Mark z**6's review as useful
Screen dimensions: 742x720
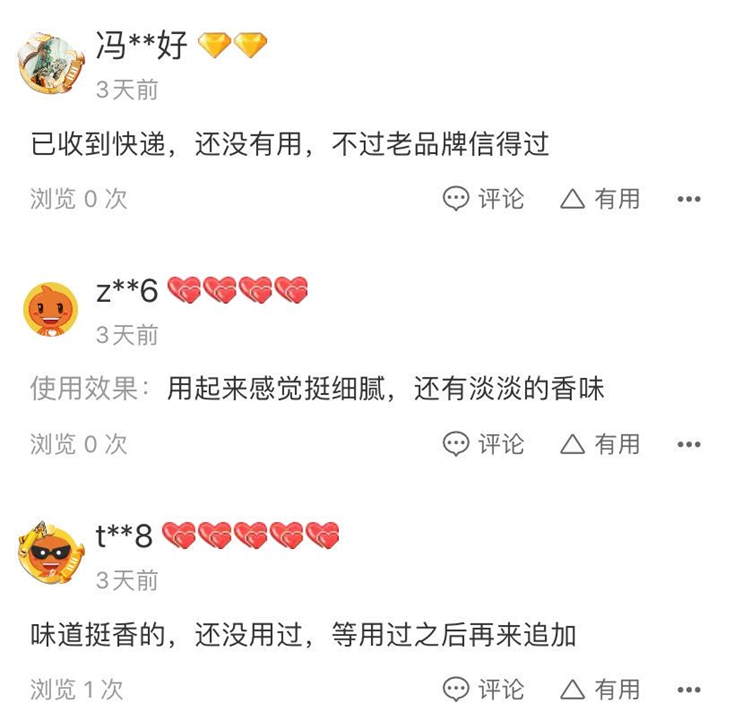click(x=599, y=443)
